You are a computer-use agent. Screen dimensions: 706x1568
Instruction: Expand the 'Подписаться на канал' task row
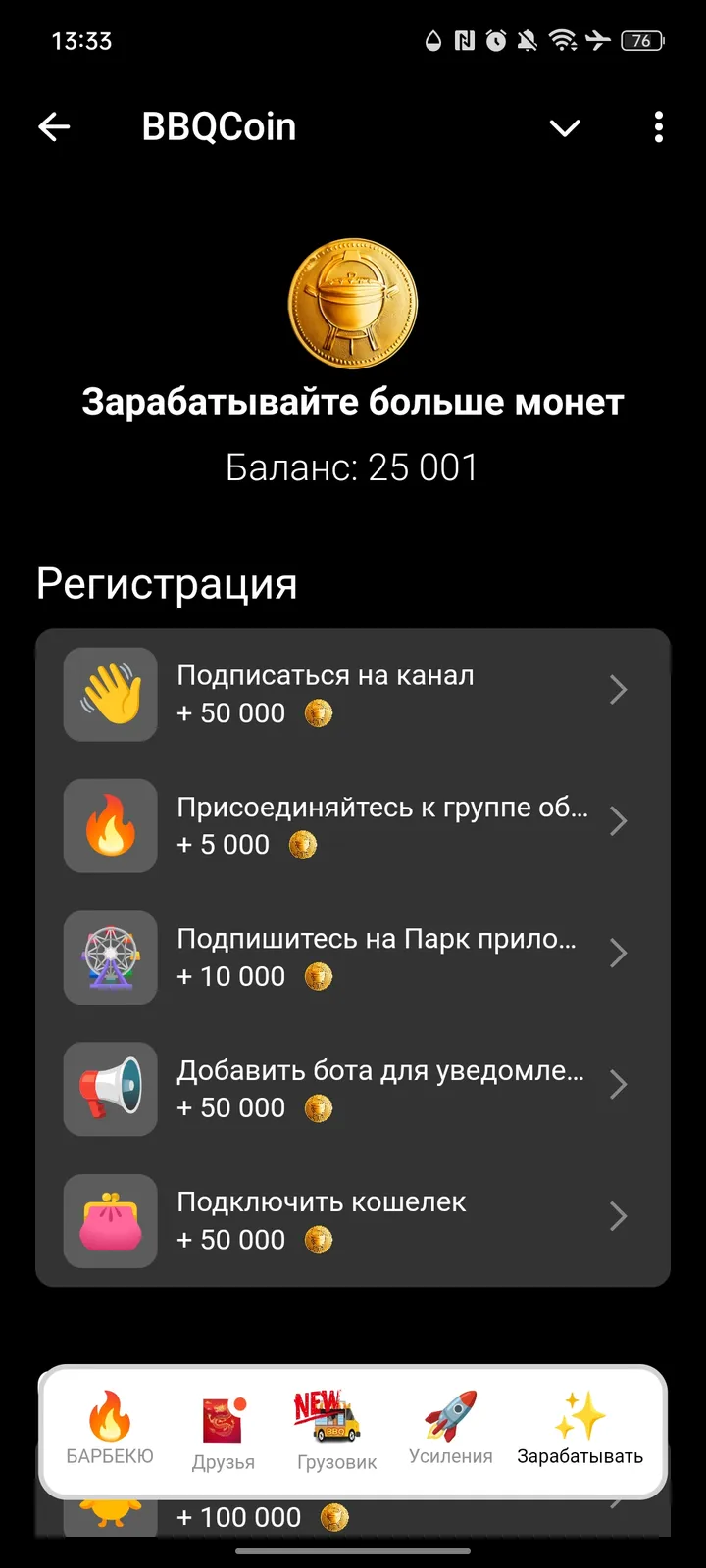[619, 690]
